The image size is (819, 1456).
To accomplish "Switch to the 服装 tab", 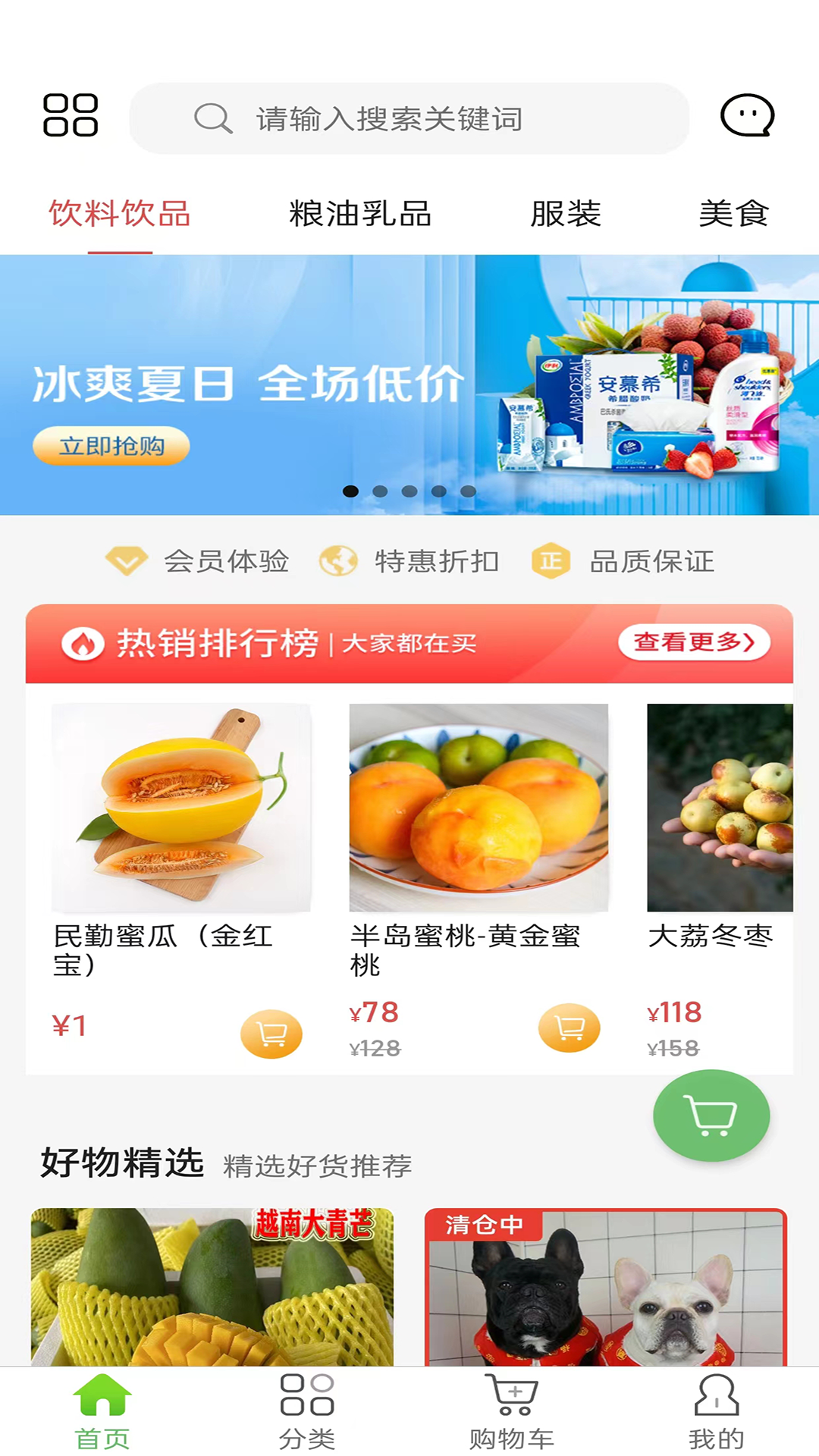I will pyautogui.click(x=566, y=214).
